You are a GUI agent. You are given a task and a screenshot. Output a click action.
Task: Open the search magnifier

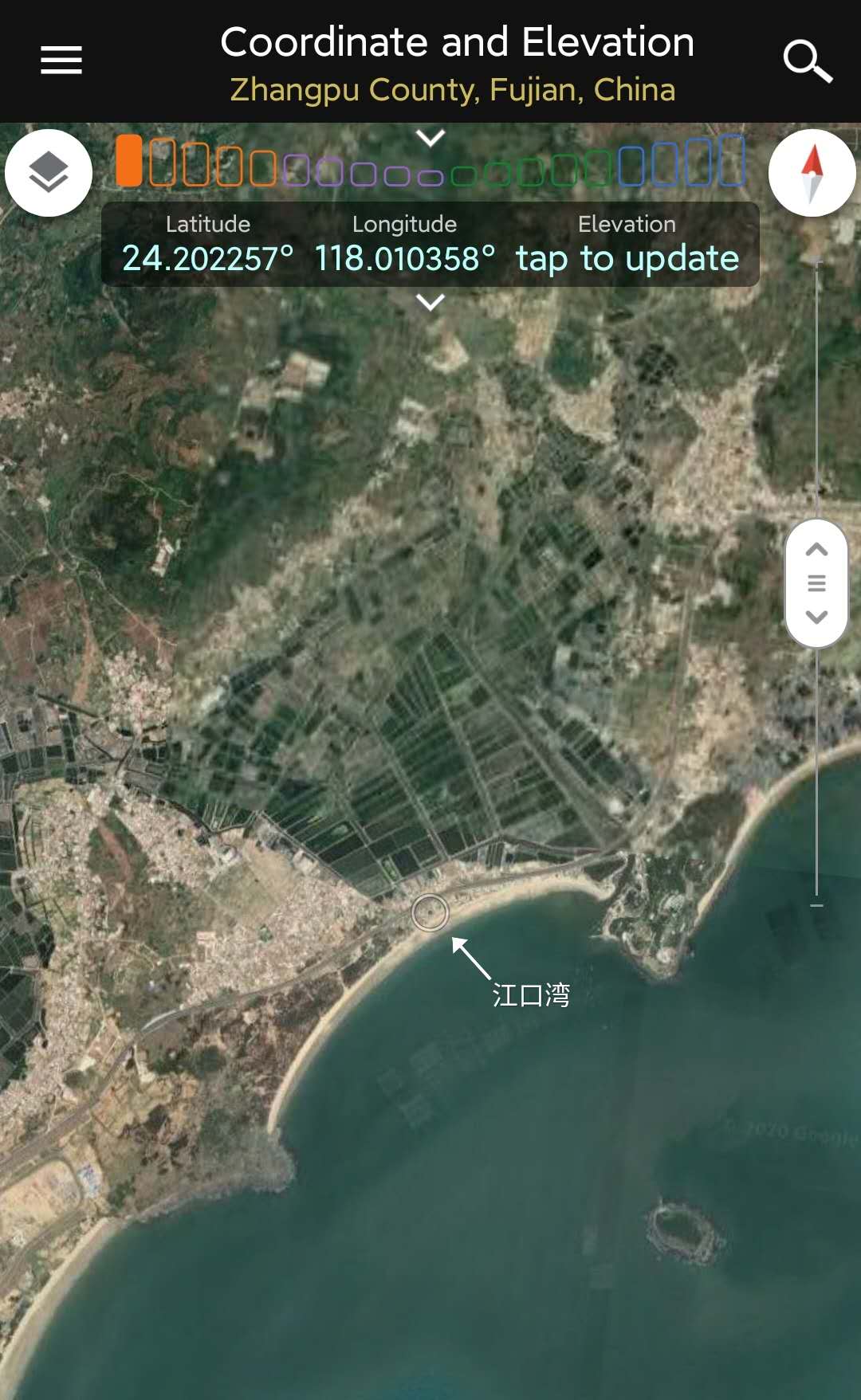pyautogui.click(x=807, y=61)
